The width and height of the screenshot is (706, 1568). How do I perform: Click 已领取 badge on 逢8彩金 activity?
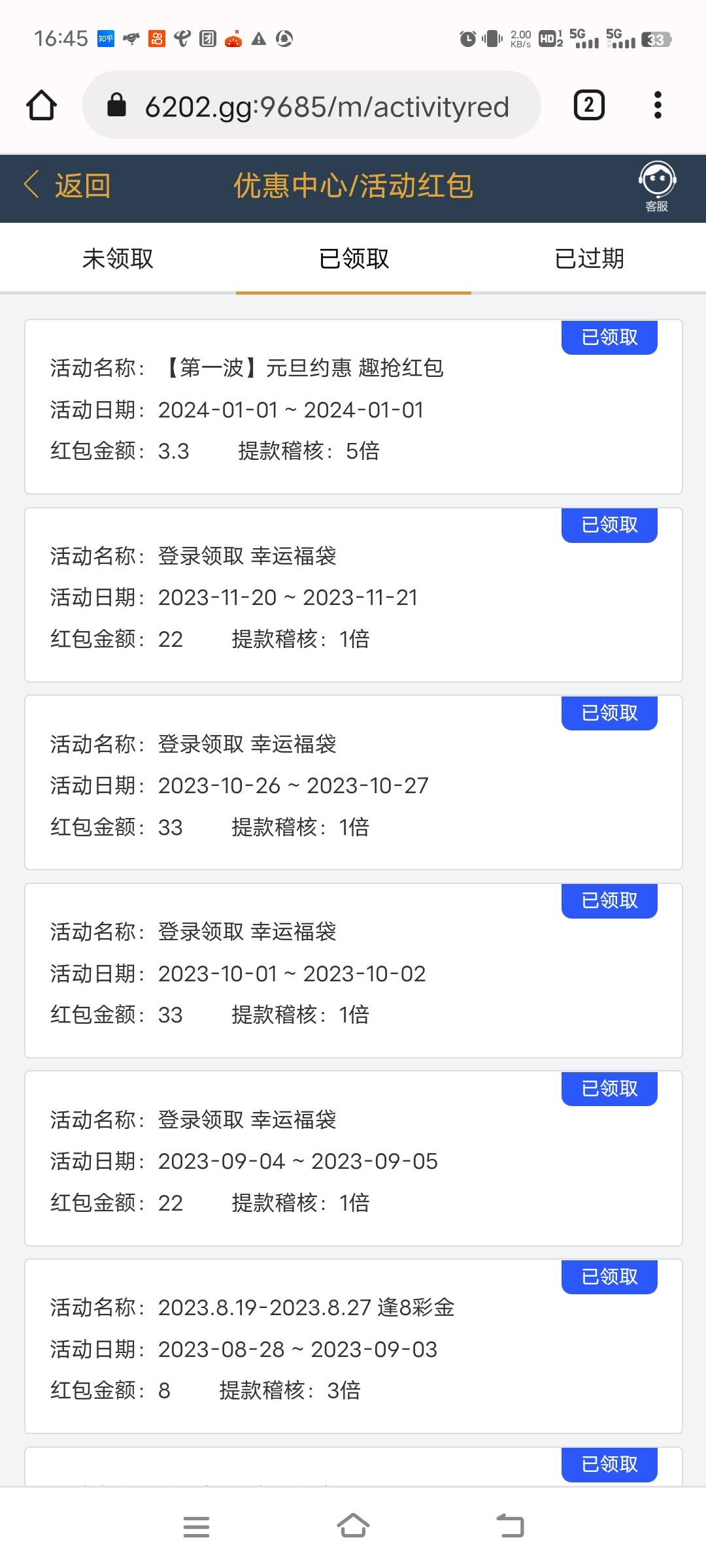tap(609, 1276)
